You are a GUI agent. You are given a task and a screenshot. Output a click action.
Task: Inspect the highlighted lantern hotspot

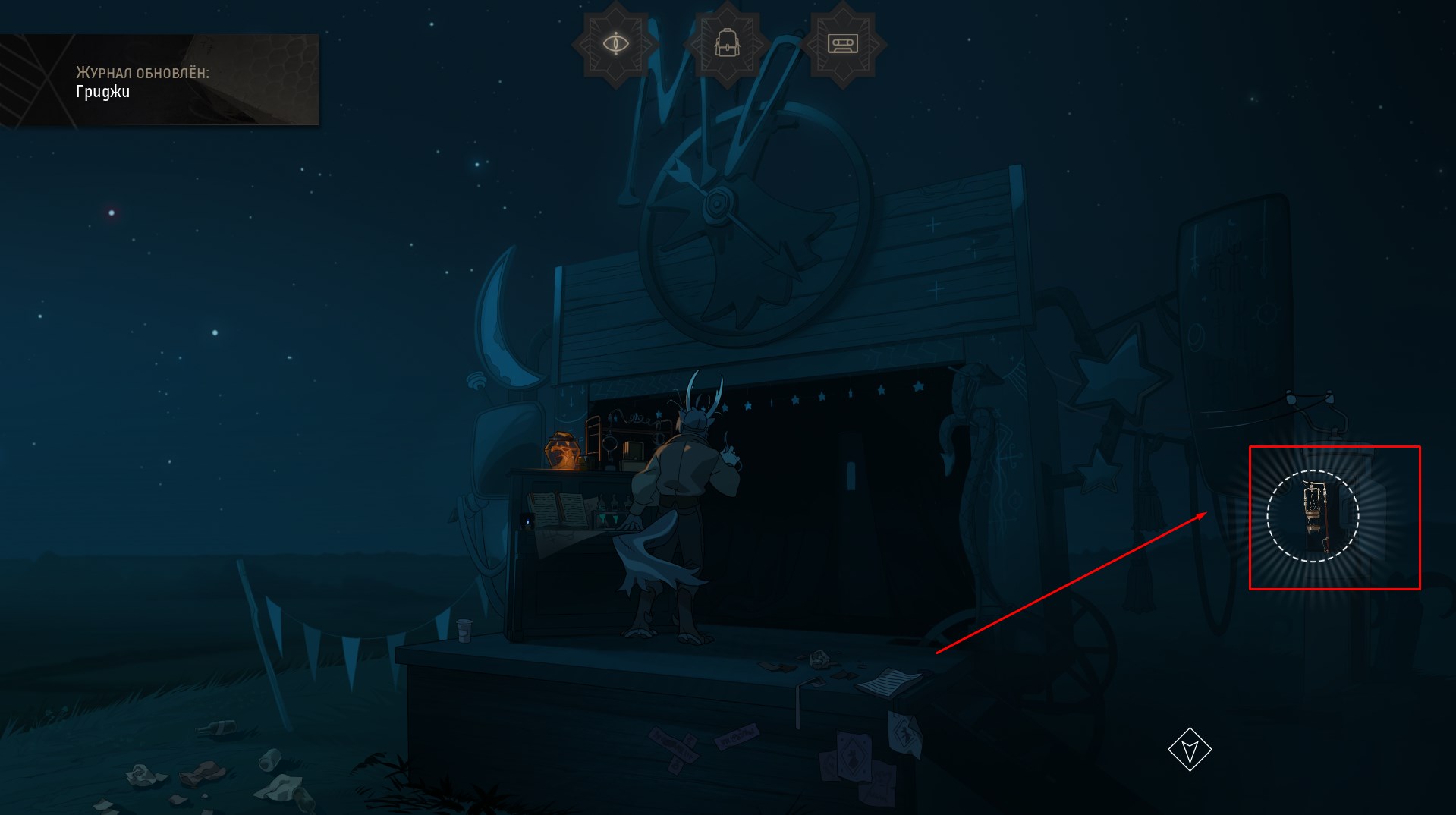(1313, 516)
